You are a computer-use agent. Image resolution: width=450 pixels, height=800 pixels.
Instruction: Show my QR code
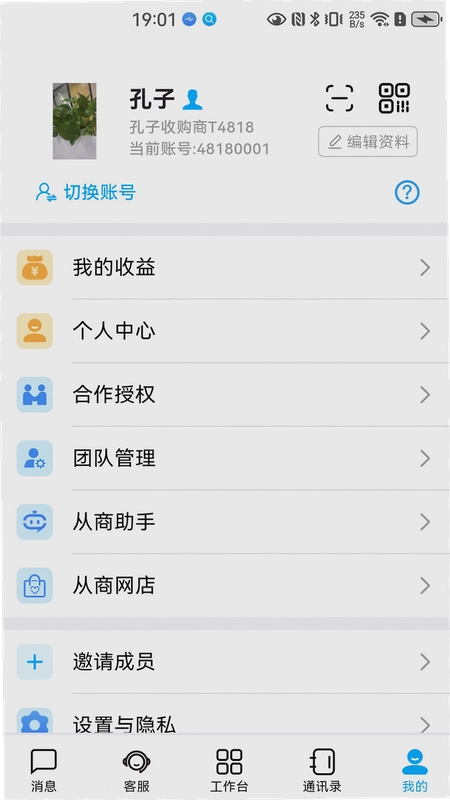[x=394, y=98]
